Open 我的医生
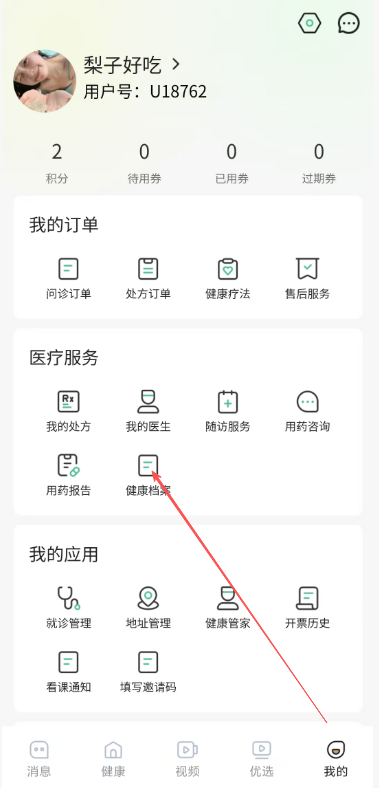Screen dimensions: 379x788 pyautogui.click(x=148, y=412)
